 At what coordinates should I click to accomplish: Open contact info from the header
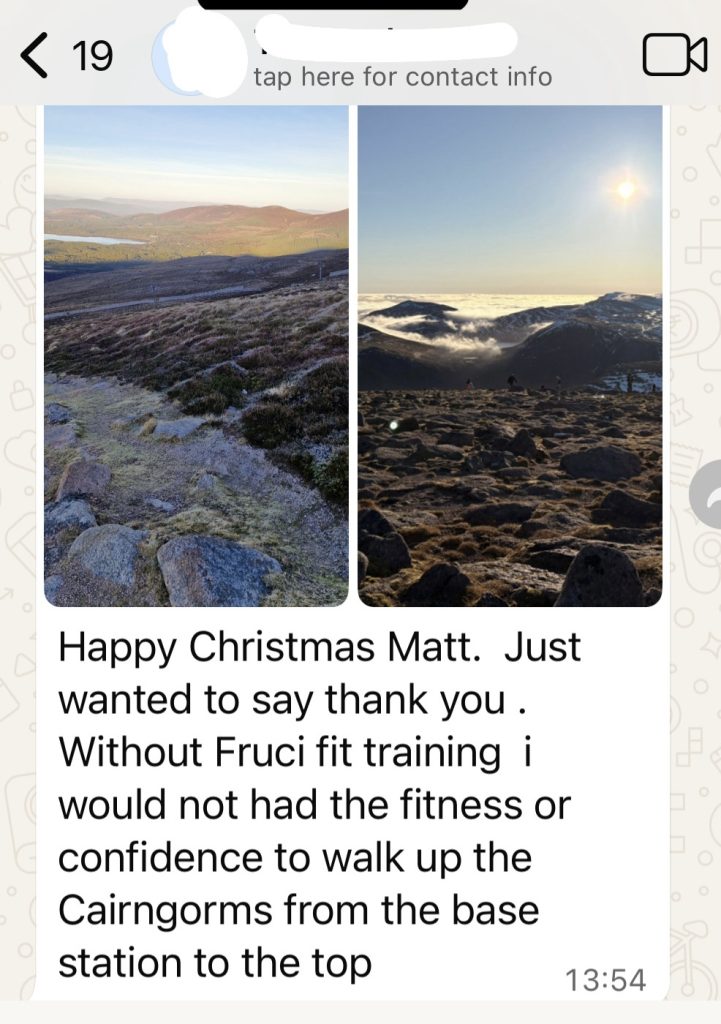click(402, 76)
